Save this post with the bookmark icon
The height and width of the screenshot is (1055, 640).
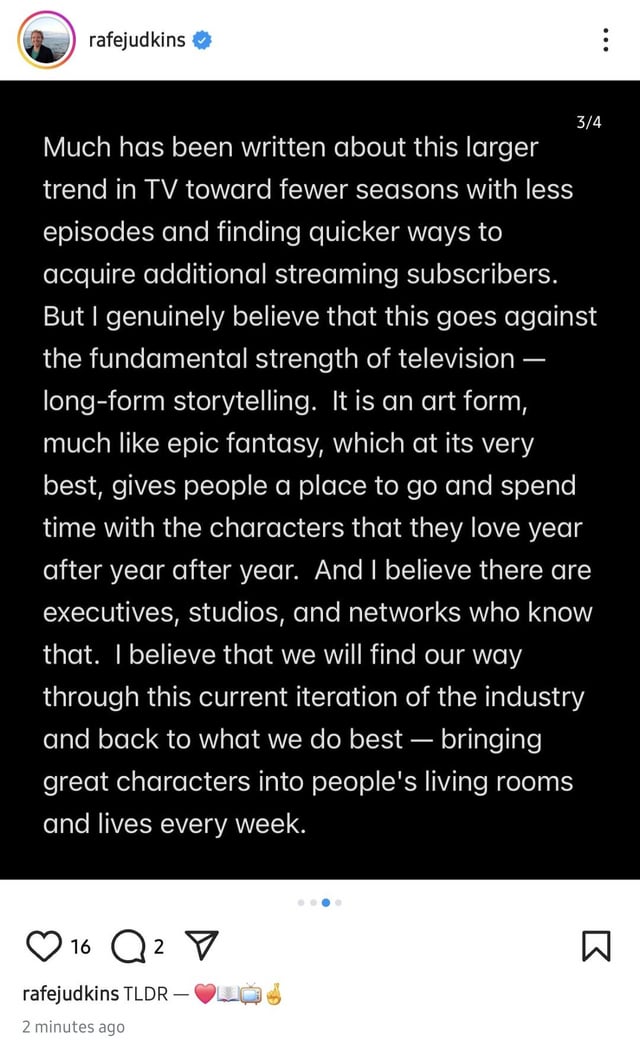pyautogui.click(x=596, y=946)
